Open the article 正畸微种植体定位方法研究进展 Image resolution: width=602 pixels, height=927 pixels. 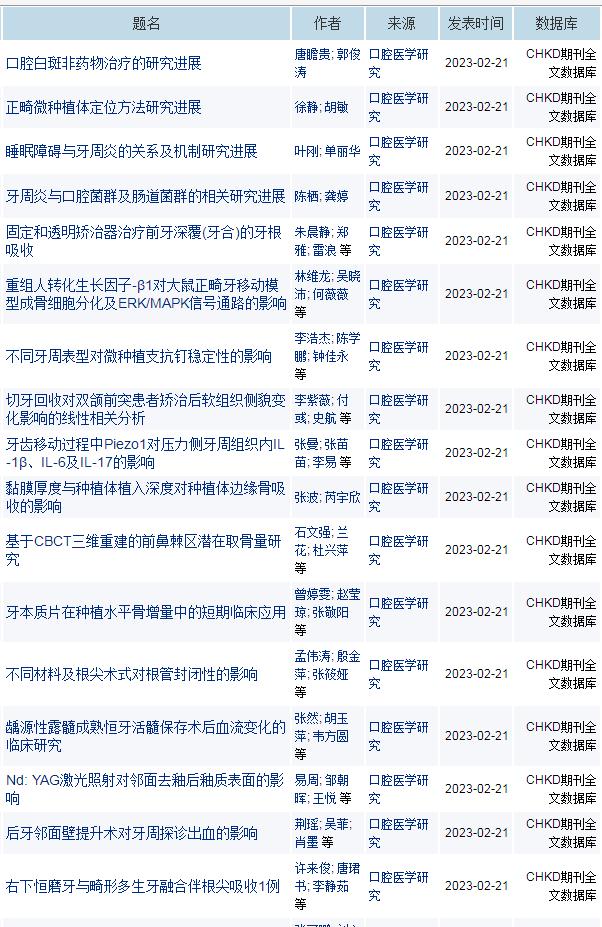click(104, 107)
